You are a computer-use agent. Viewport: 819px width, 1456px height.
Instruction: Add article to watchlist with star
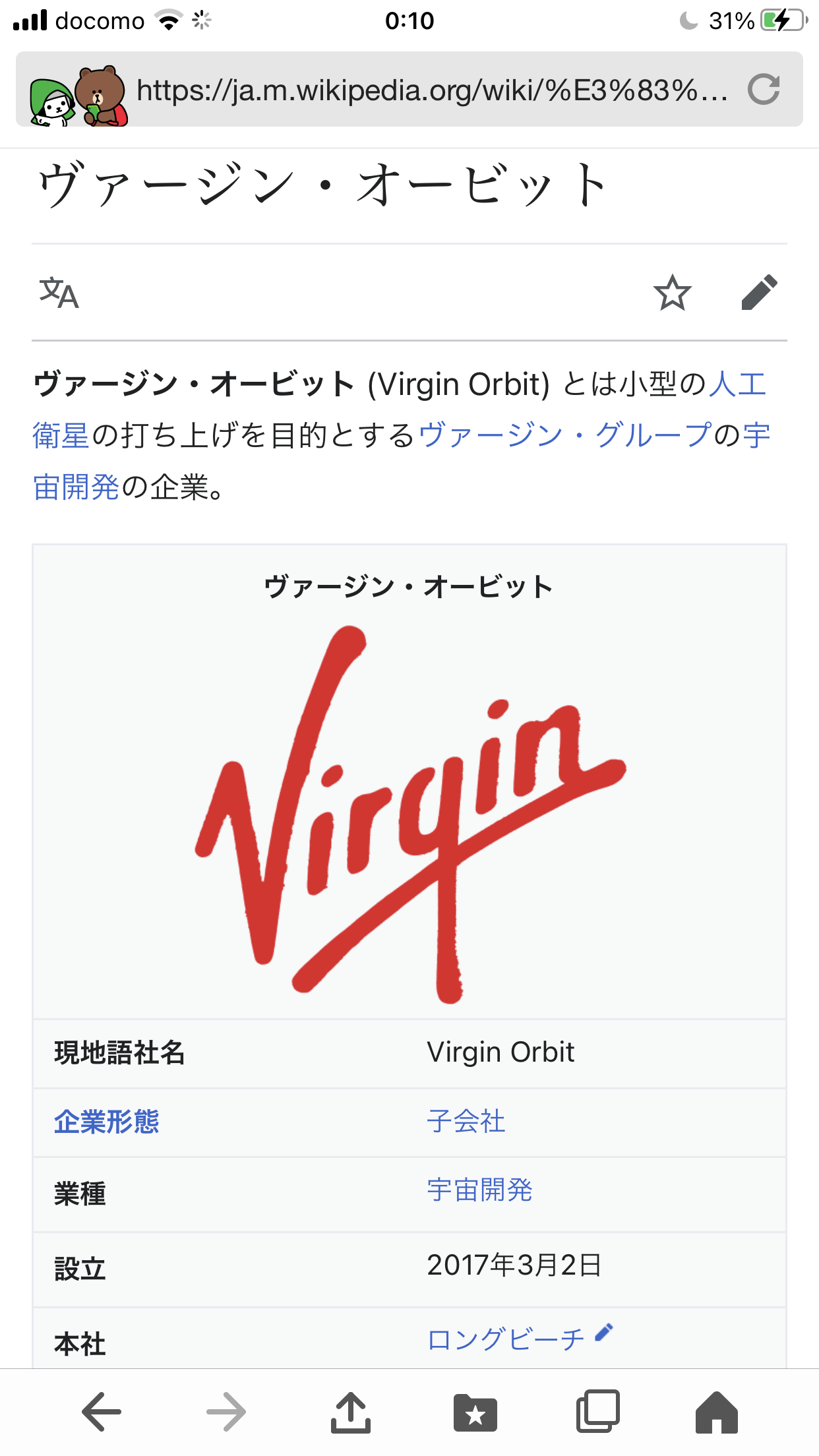pyautogui.click(x=672, y=293)
